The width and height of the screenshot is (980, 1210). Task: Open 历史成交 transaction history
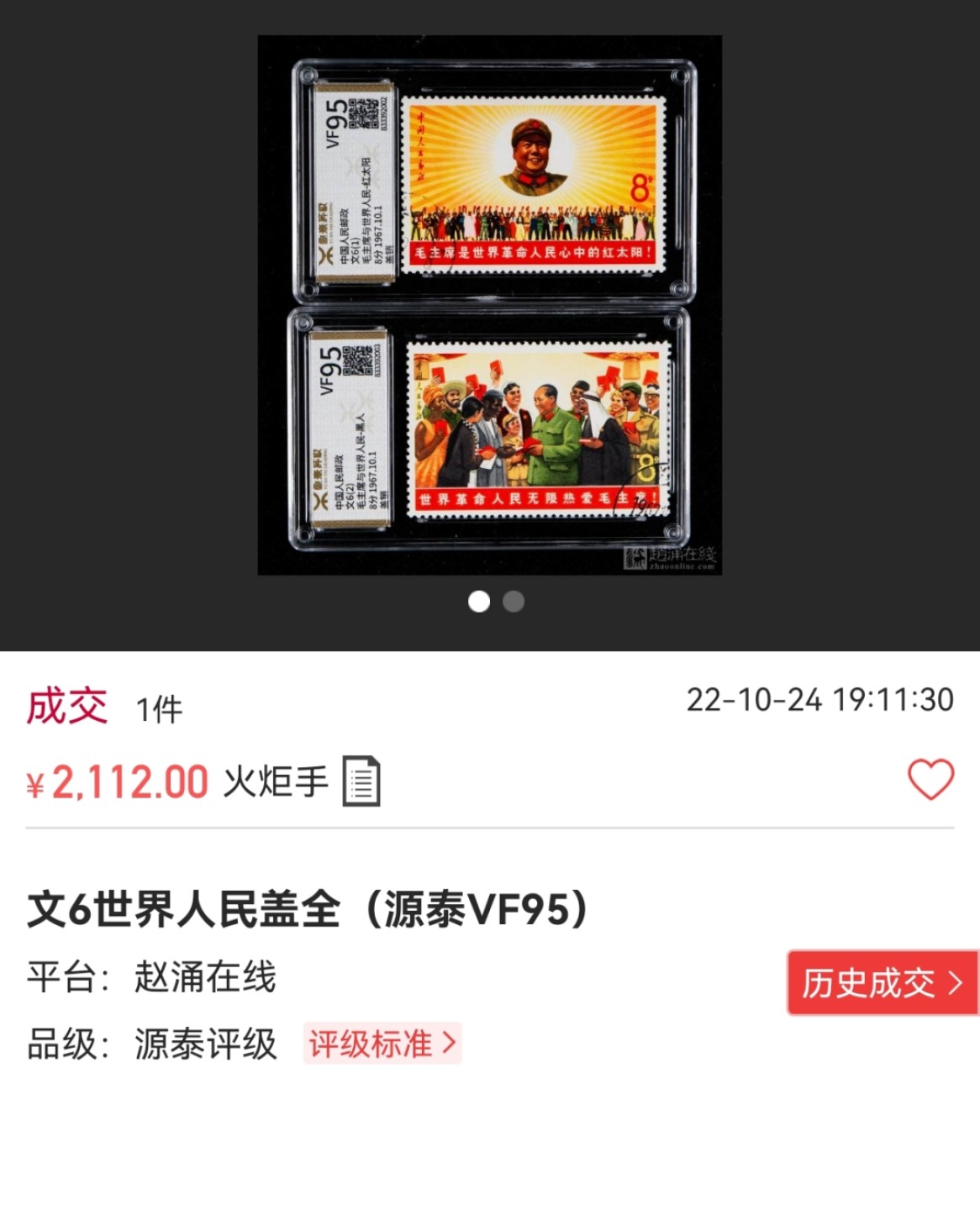coord(882,982)
